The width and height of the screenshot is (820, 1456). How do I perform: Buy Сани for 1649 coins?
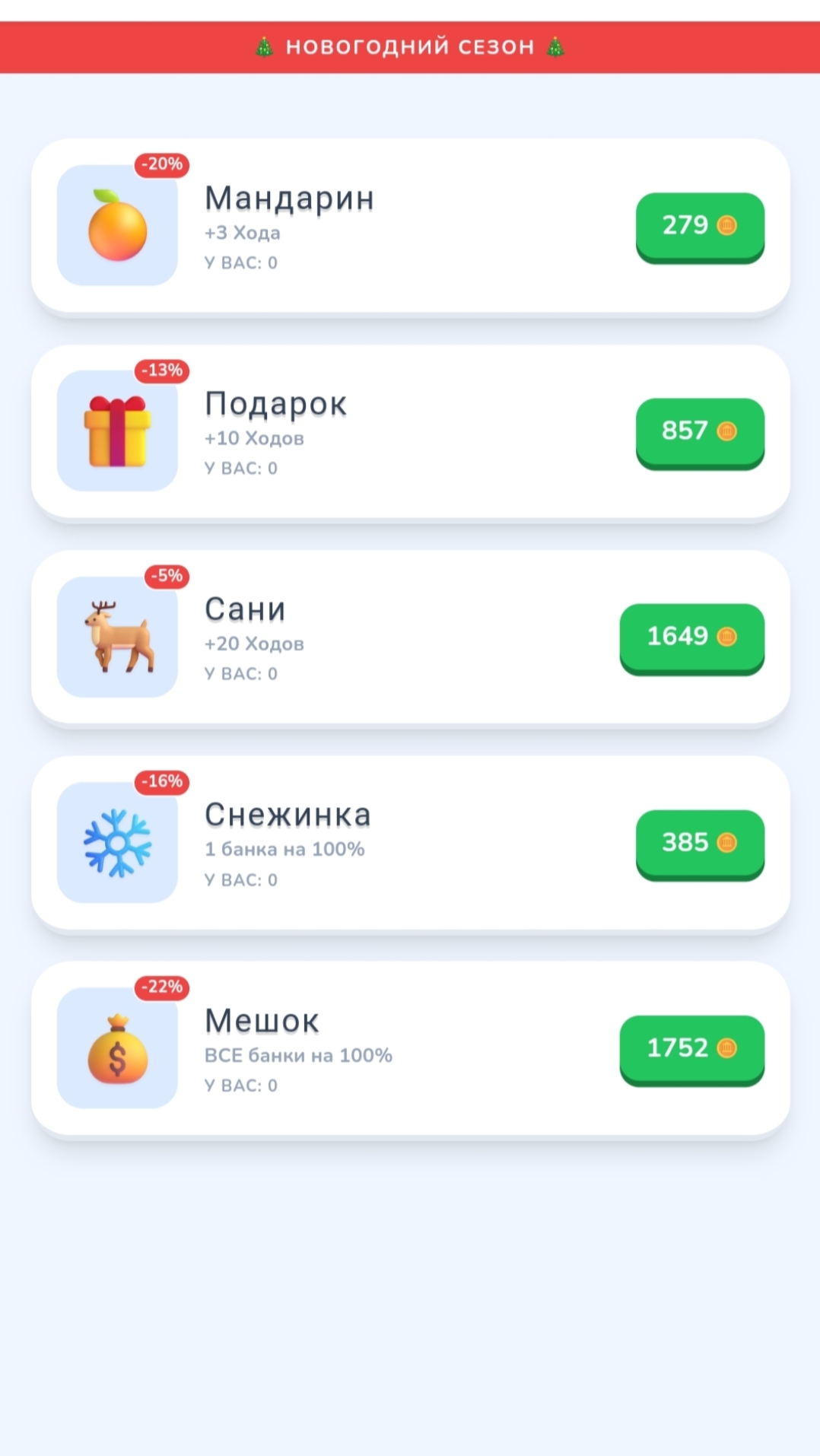pos(691,637)
